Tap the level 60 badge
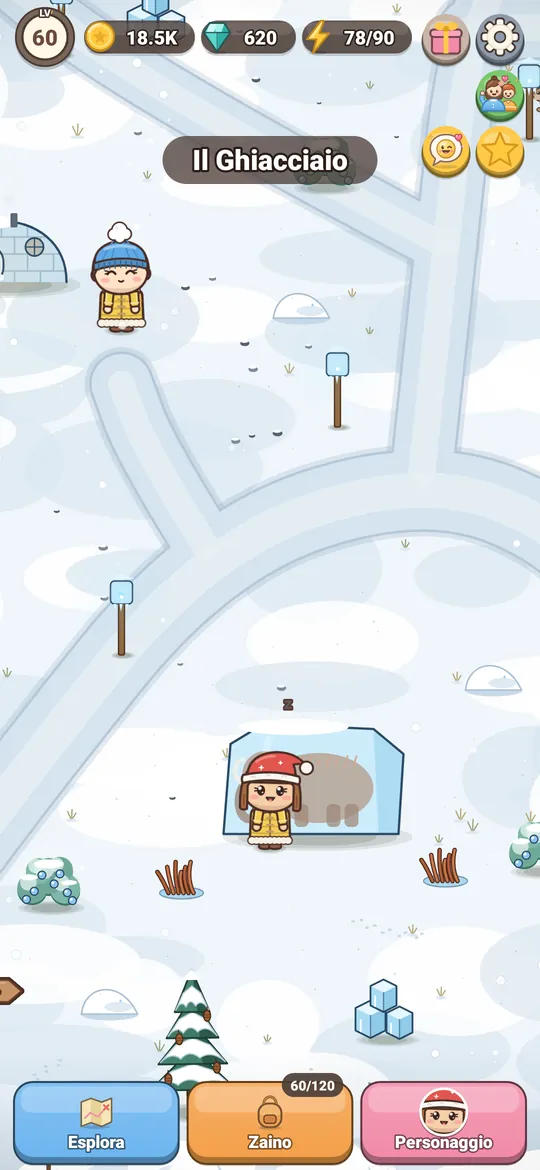The image size is (540, 1170). tap(45, 37)
